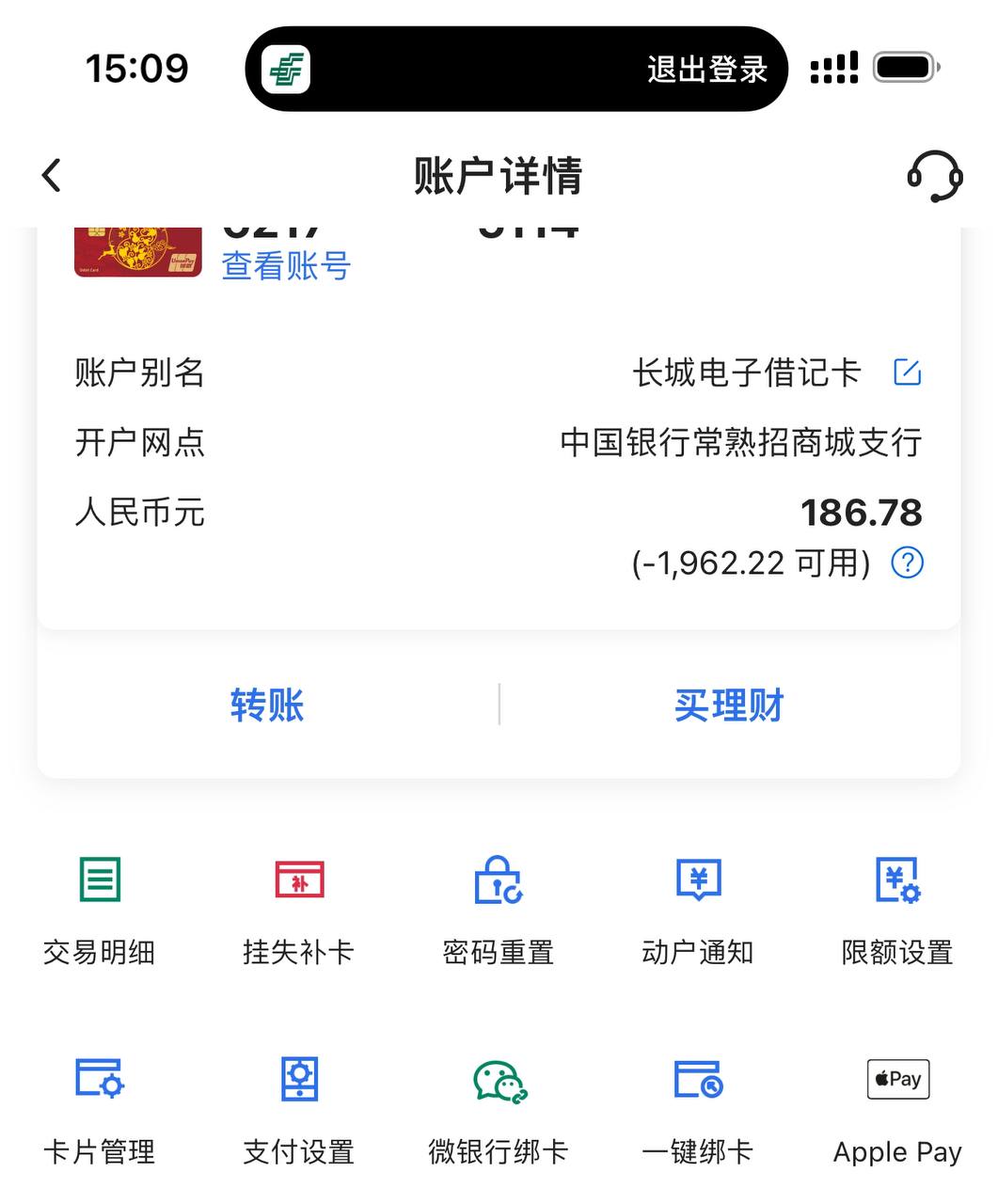Open customer service headset icon
The width and height of the screenshot is (998, 1204).
coord(934,175)
